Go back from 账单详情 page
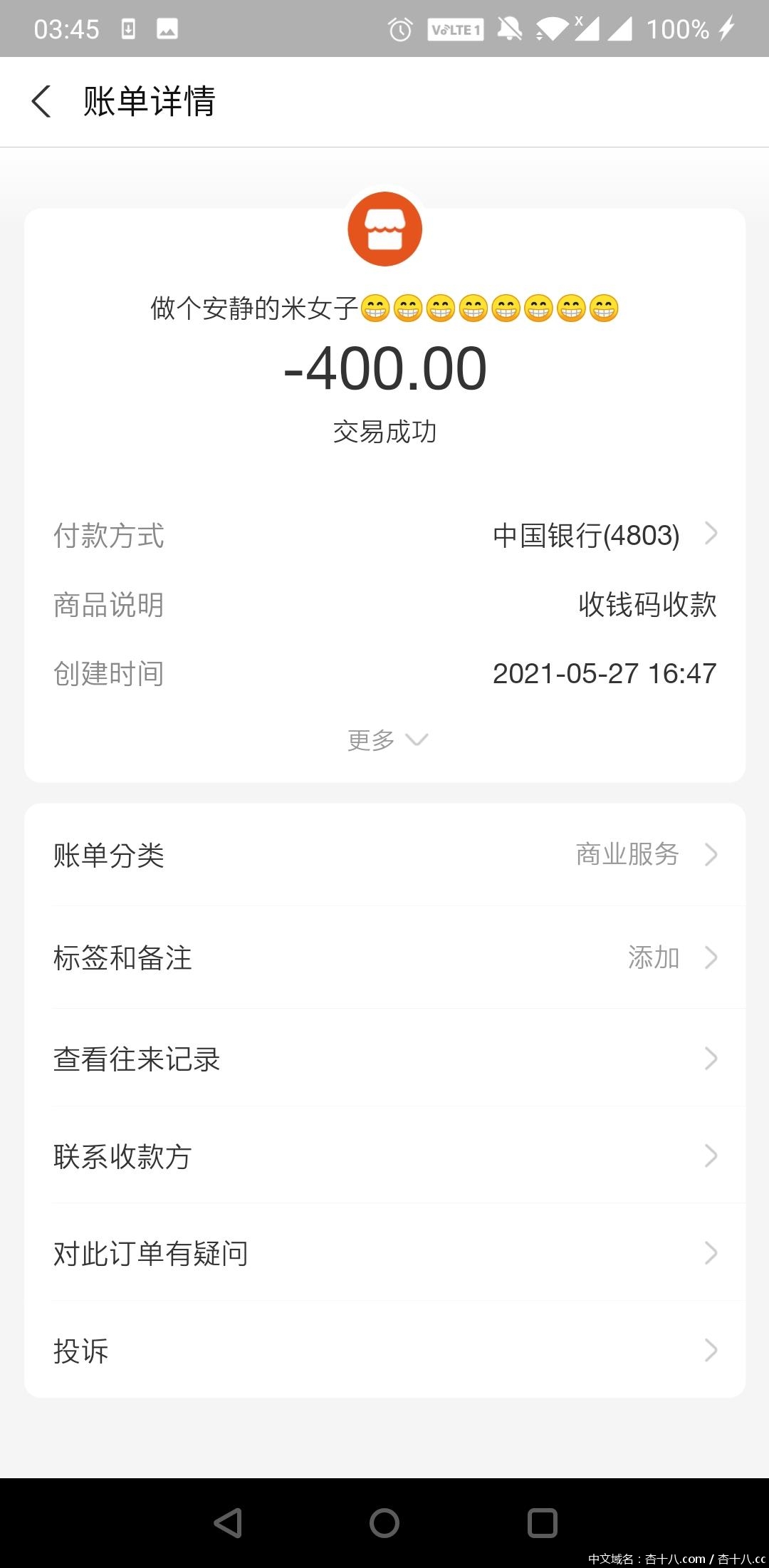This screenshot has width=769, height=1568. (x=42, y=101)
